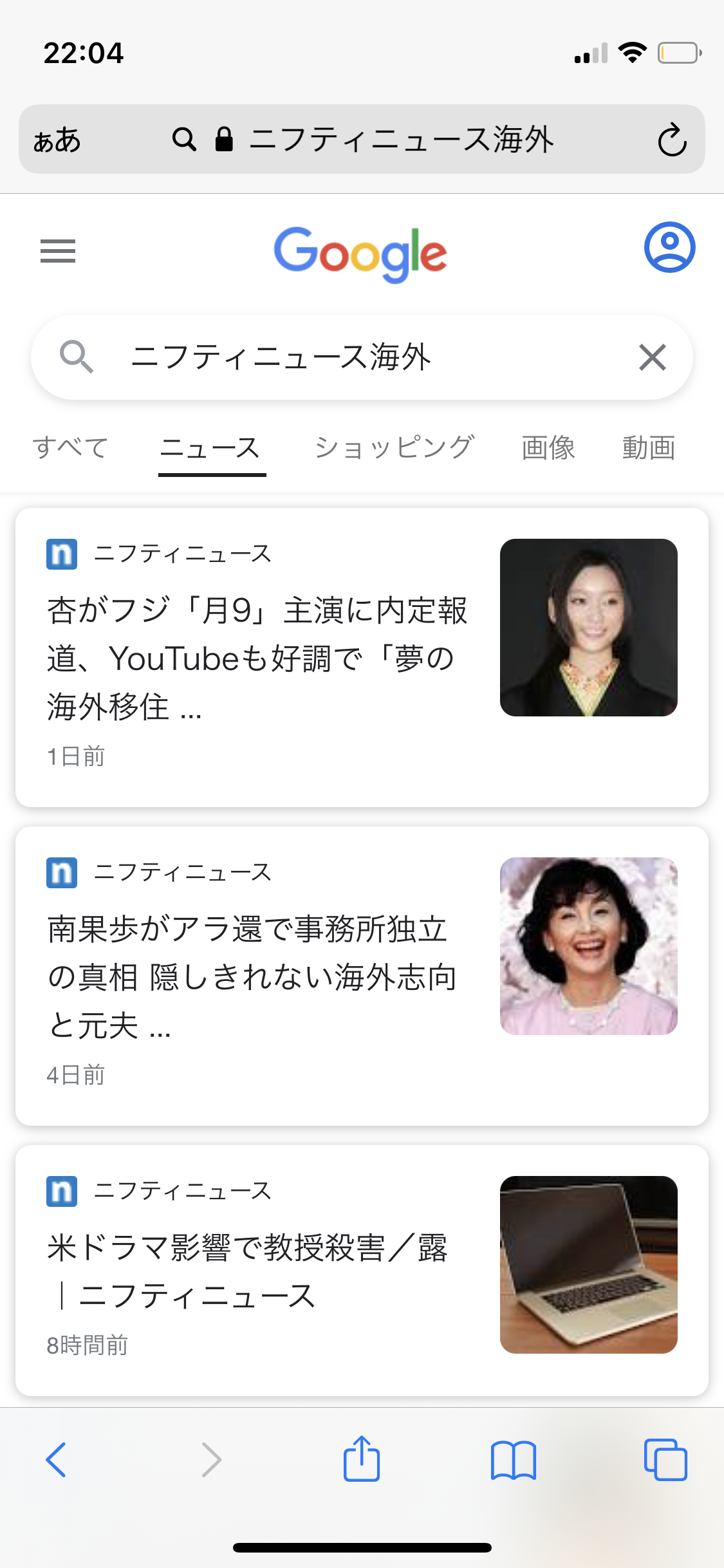Switch to the 動画 tab
Viewport: 724px width, 1568px height.
pos(648,447)
